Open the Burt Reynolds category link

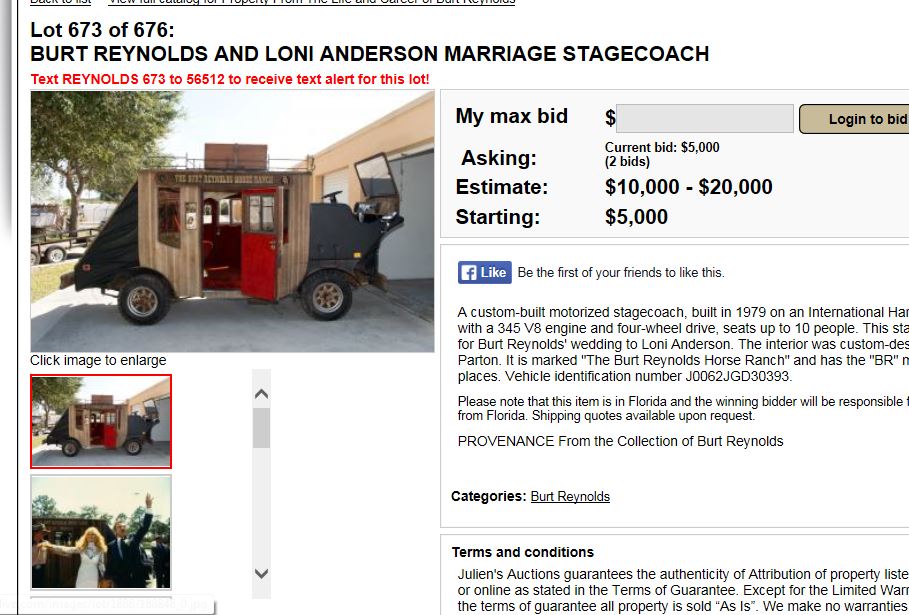570,496
